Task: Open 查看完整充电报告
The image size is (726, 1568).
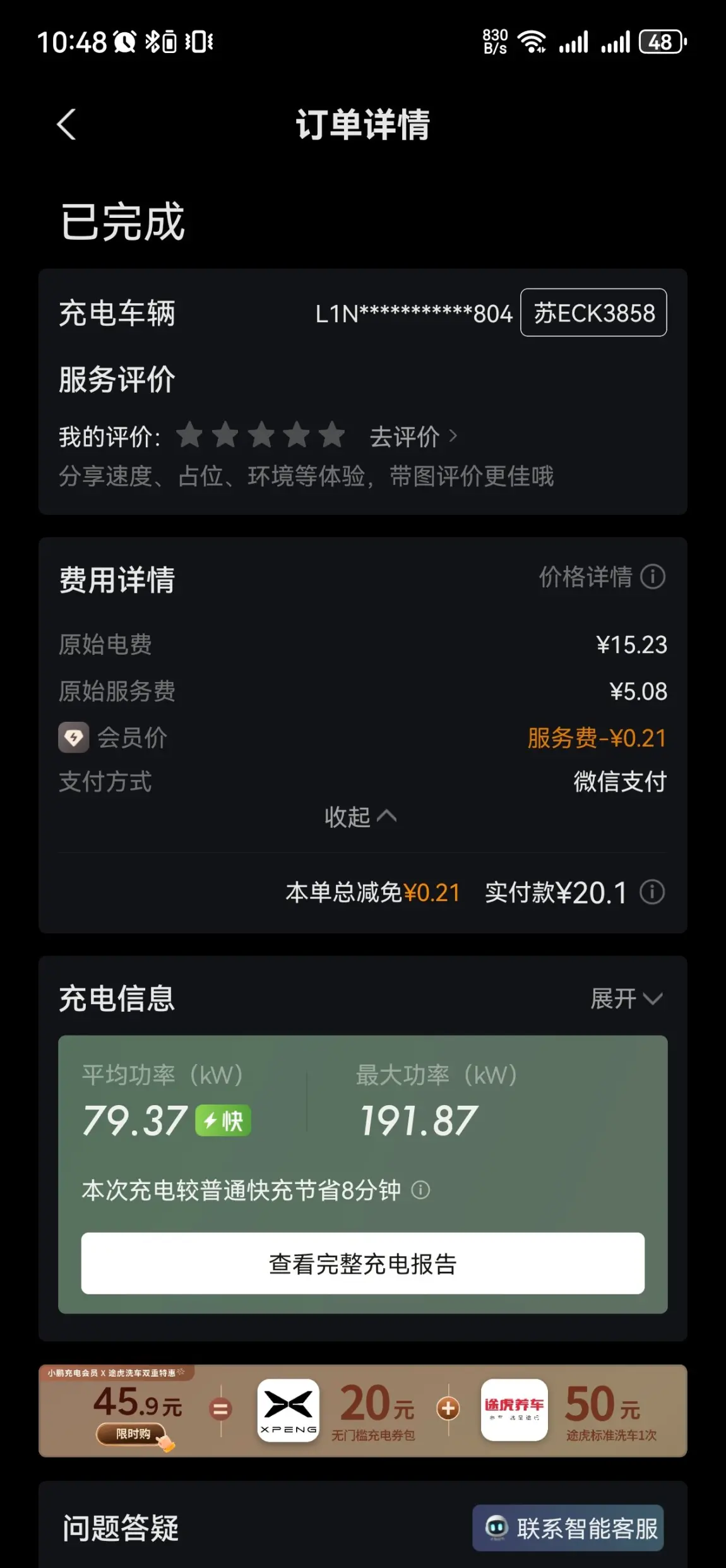Action: pos(363,1263)
